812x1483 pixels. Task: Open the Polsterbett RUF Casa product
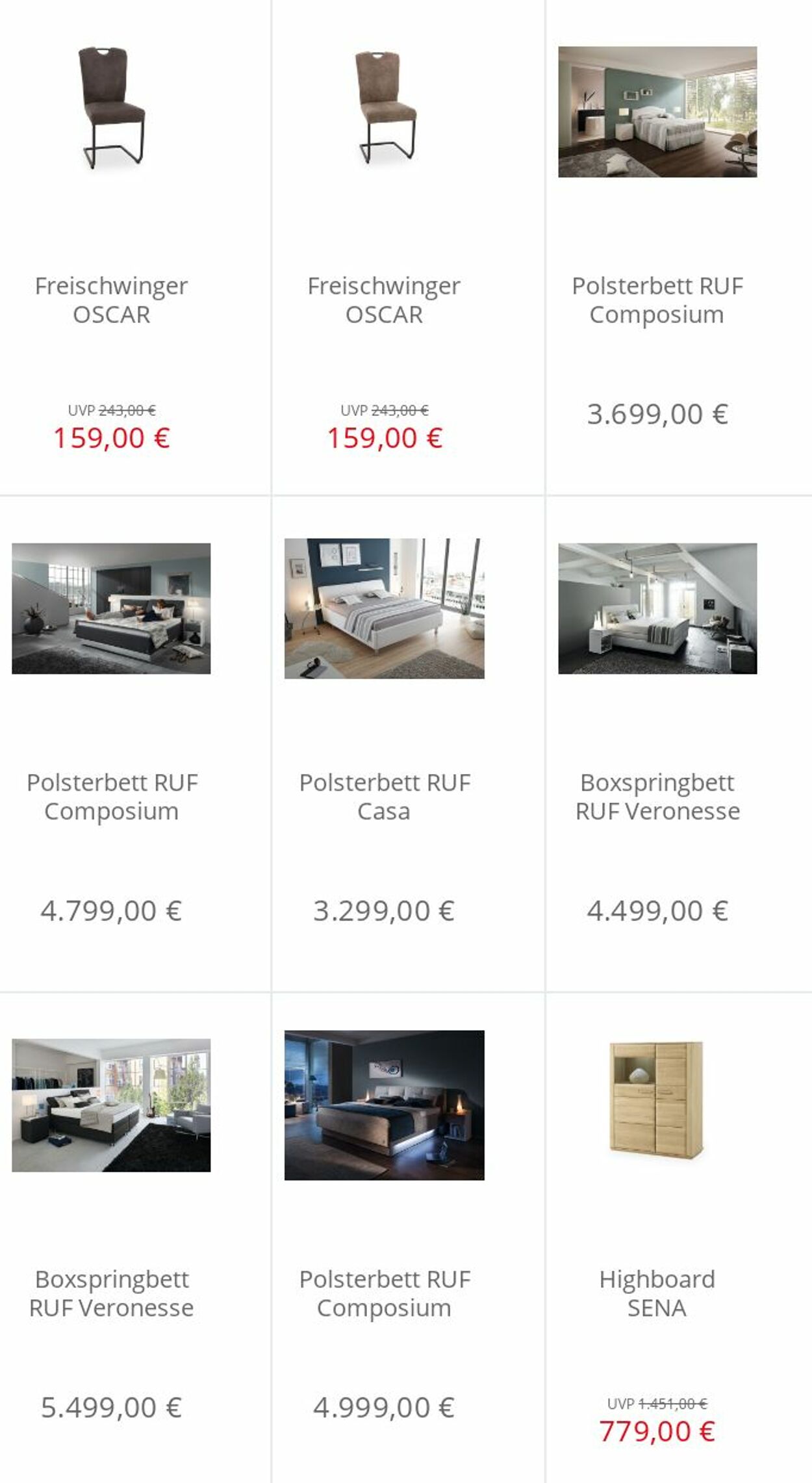(x=385, y=608)
